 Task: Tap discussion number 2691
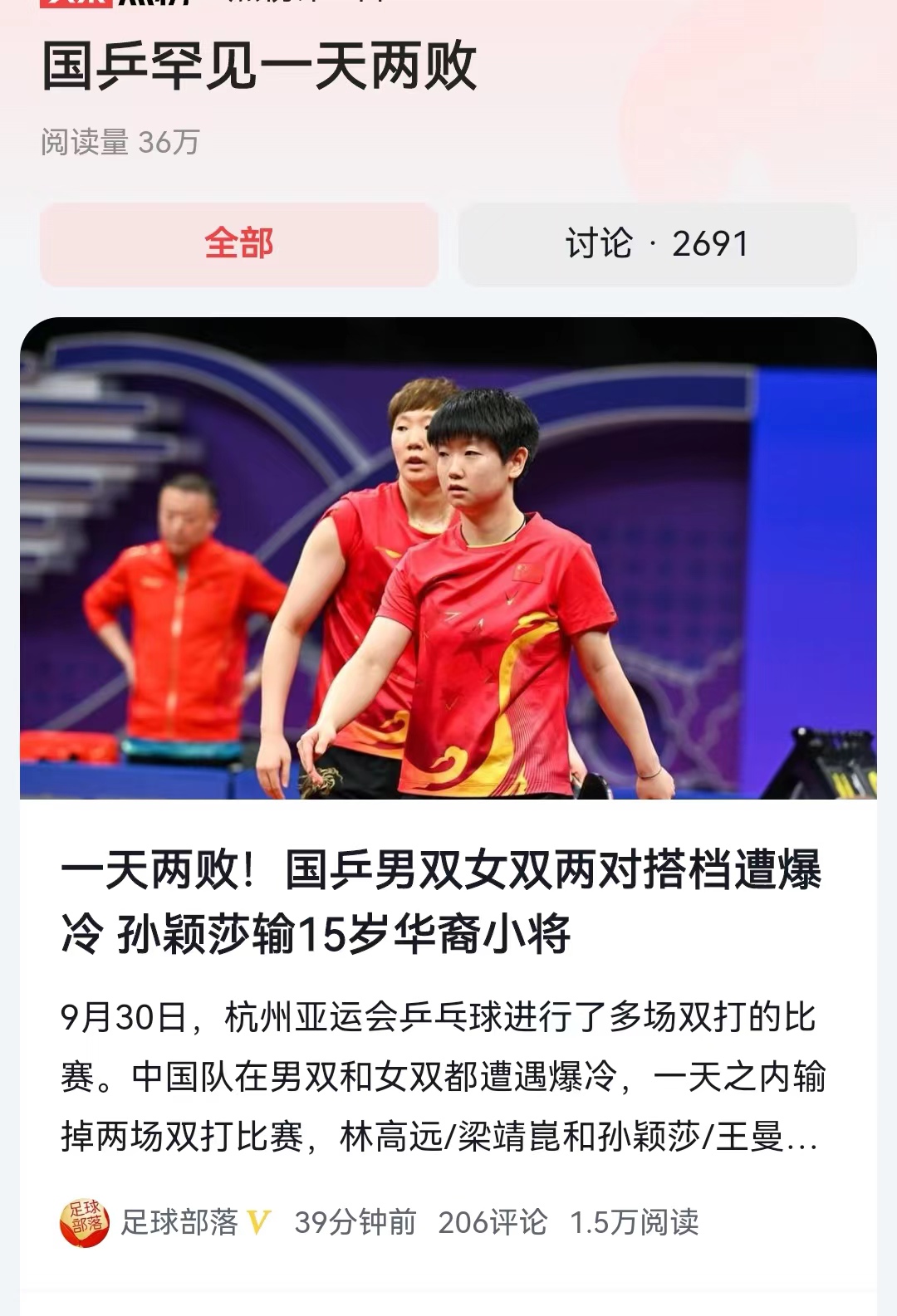[x=714, y=242]
